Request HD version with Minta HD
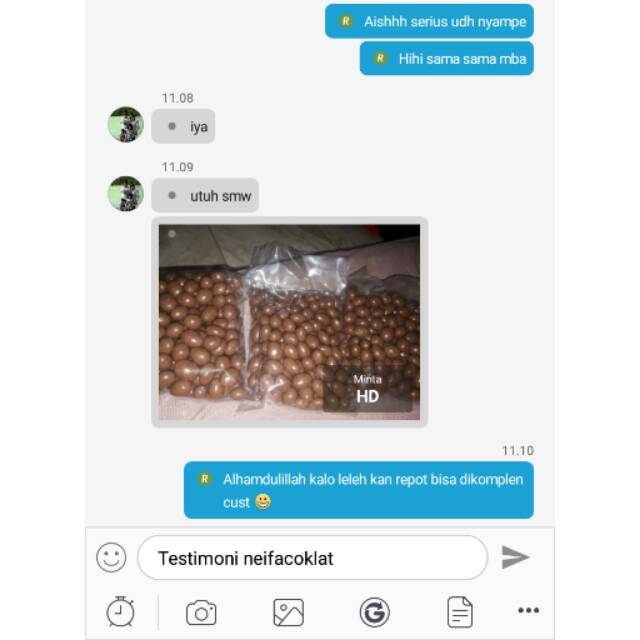640x640 pixels. tap(367, 389)
